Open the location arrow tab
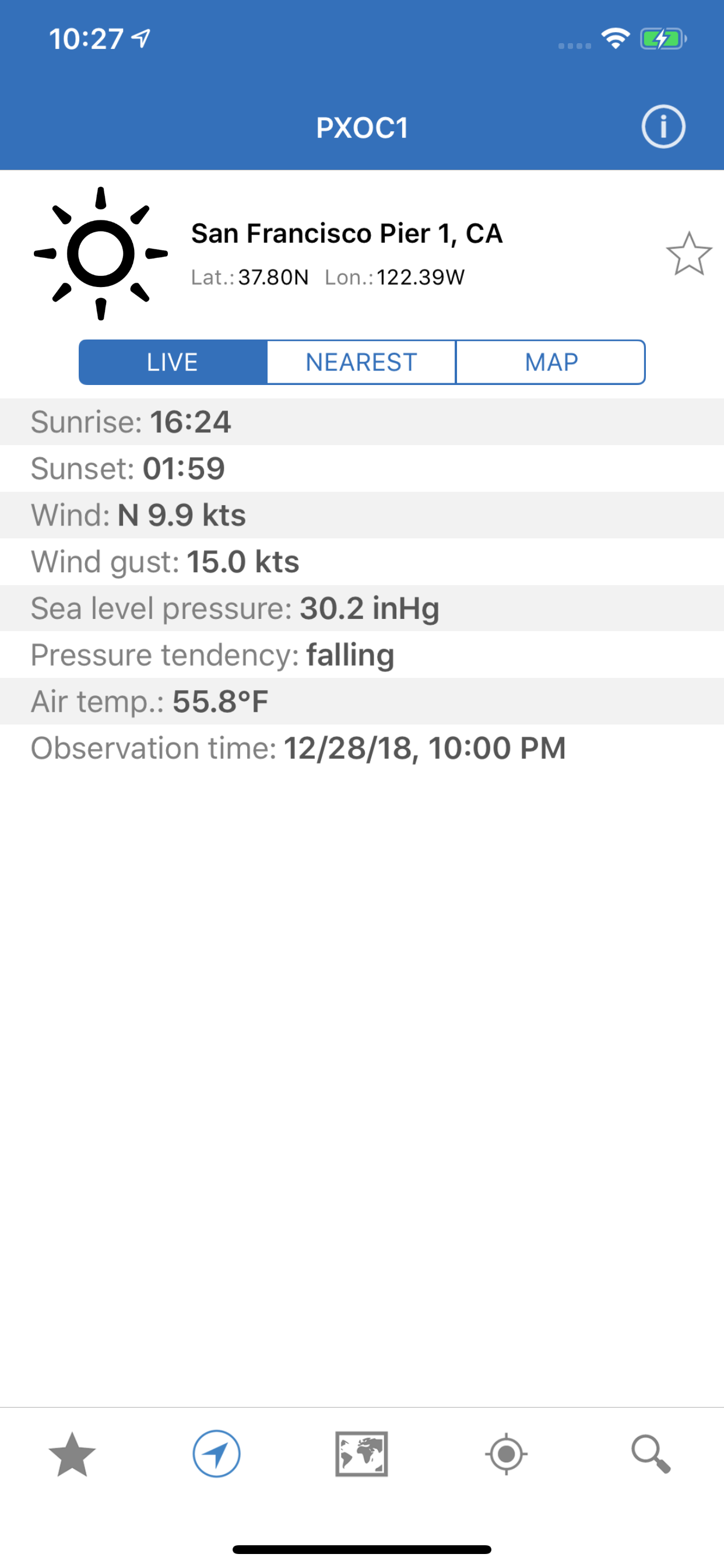Viewport: 724px width, 1568px height. point(217,1454)
